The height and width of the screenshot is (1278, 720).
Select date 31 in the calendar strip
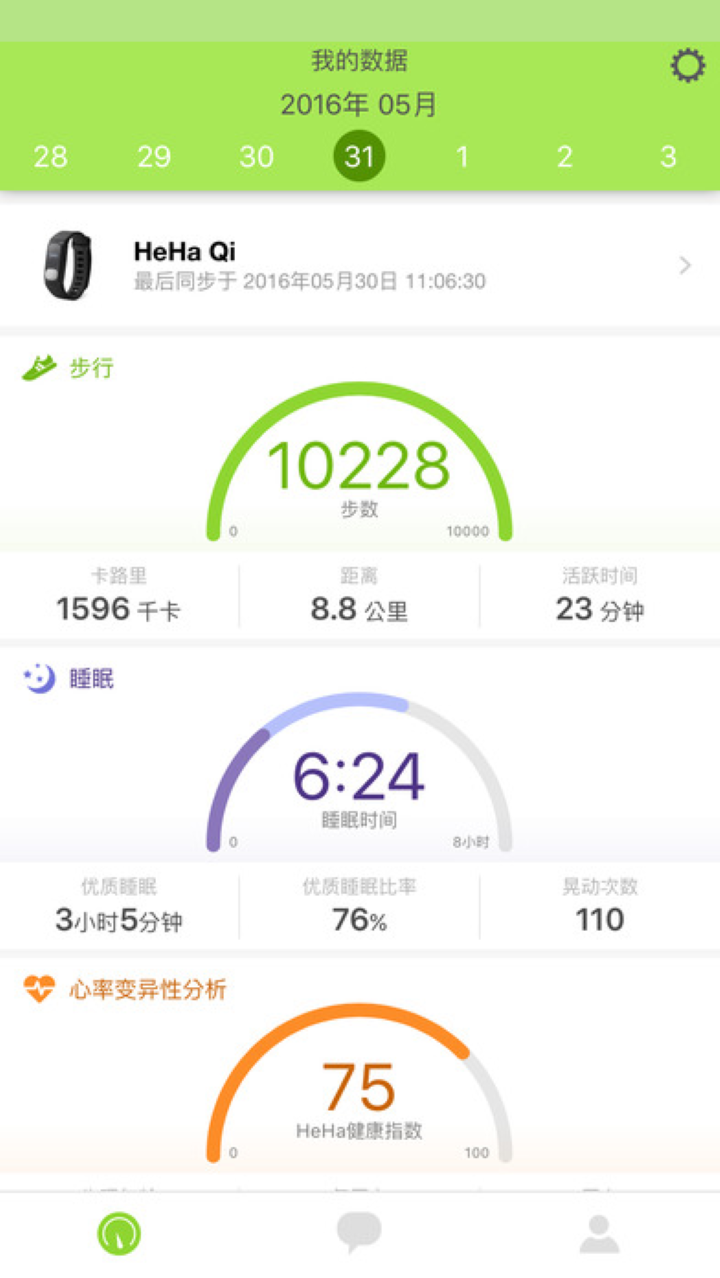(360, 157)
